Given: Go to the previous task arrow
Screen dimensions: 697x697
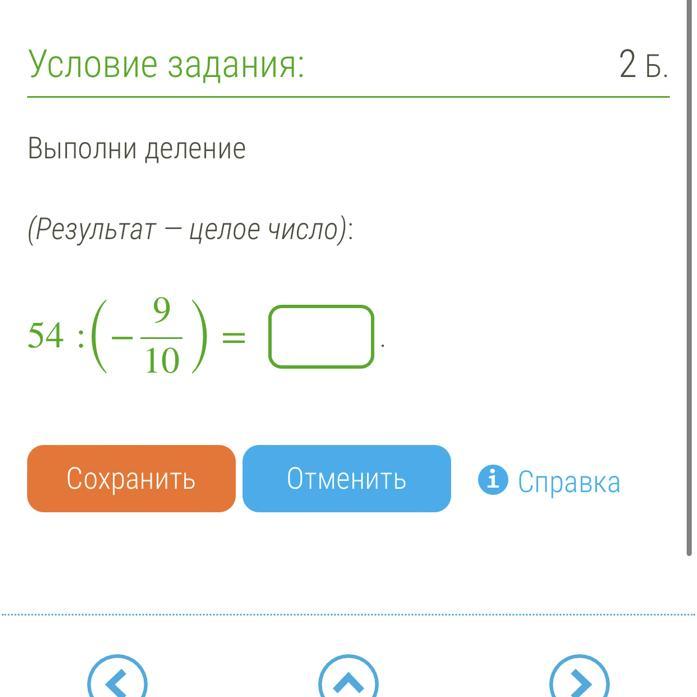Looking at the screenshot, I should tap(117, 681).
